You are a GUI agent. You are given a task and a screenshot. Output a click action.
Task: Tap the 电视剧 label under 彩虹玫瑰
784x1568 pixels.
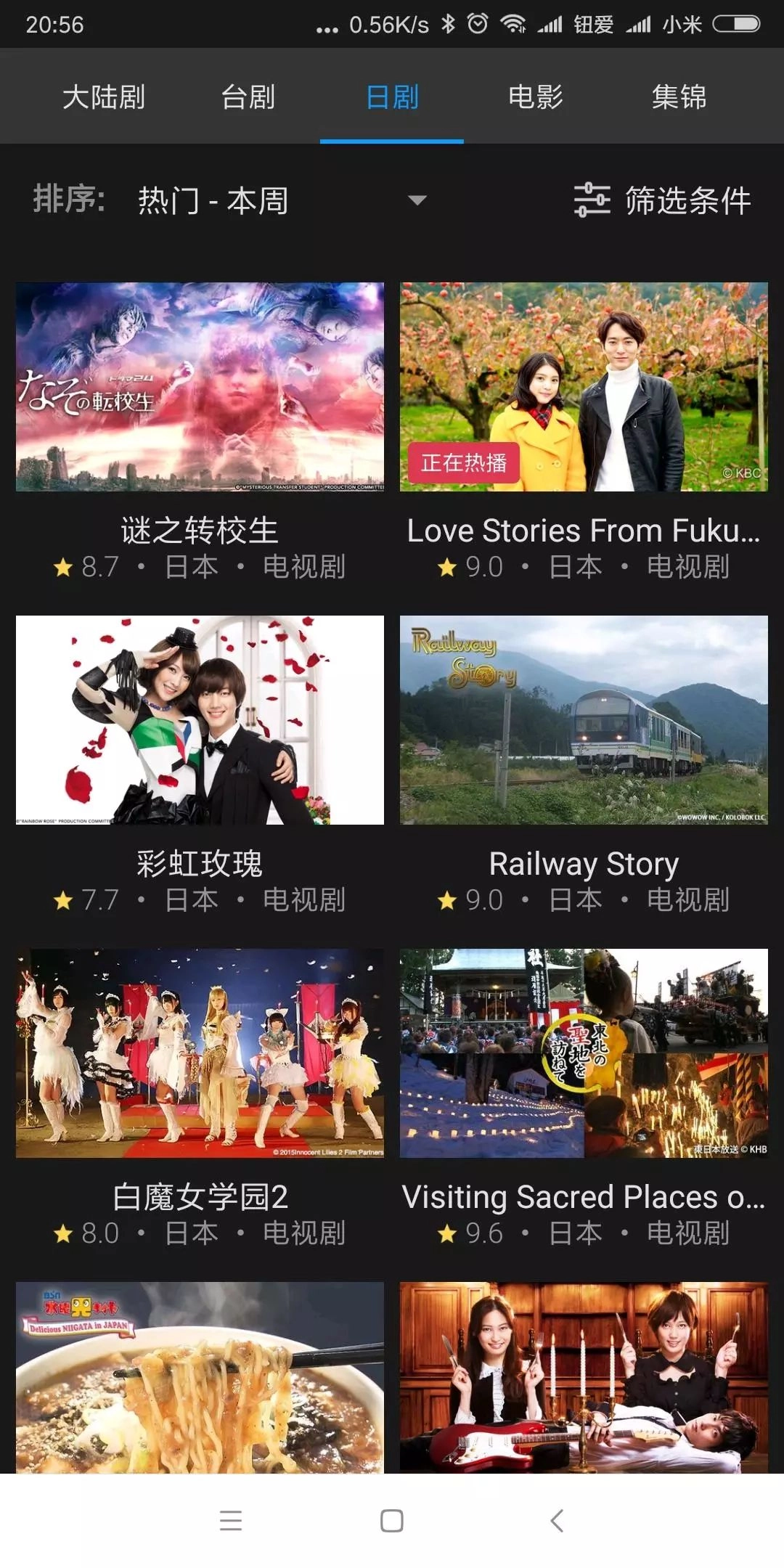(306, 900)
